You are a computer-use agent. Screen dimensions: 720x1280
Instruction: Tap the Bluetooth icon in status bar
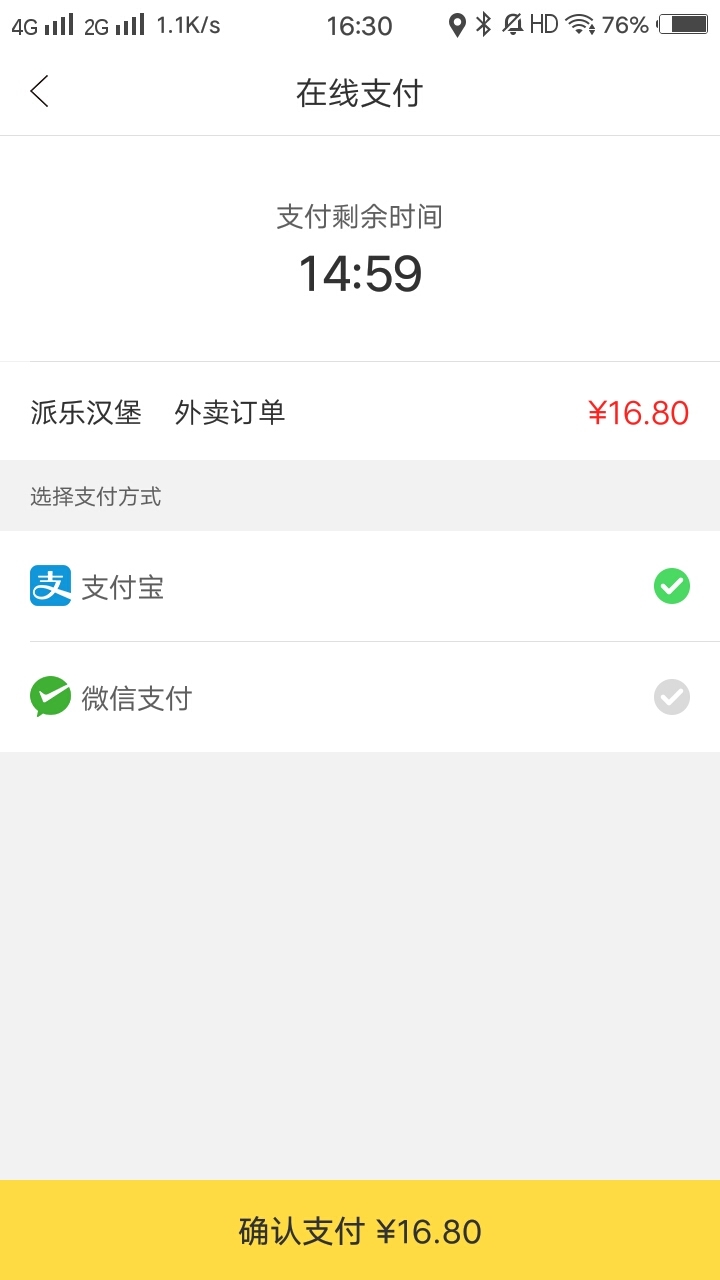[482, 25]
